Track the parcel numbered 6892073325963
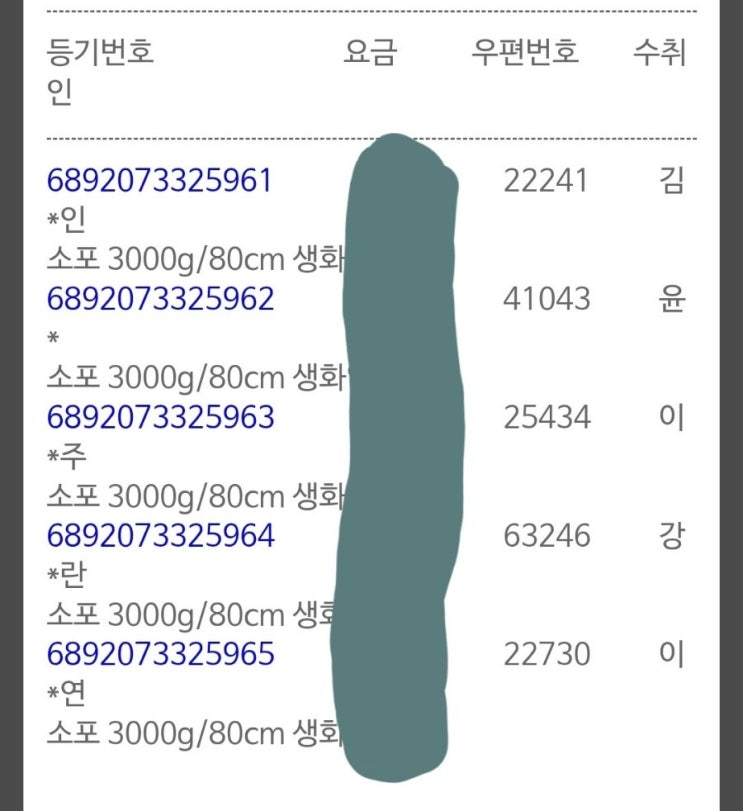 click(160, 417)
